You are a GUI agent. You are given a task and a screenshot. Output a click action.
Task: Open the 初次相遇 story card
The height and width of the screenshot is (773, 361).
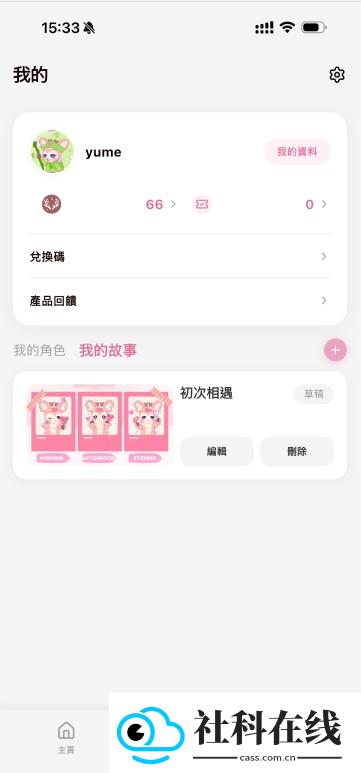(x=180, y=425)
